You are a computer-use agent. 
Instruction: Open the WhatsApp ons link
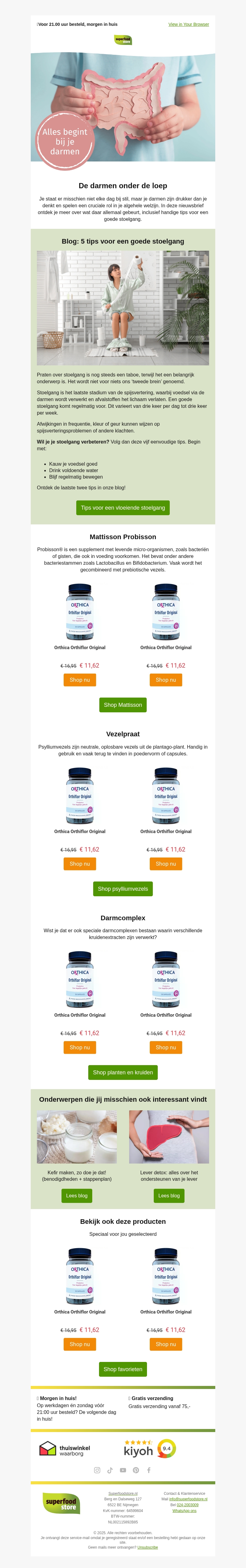[184, 1510]
